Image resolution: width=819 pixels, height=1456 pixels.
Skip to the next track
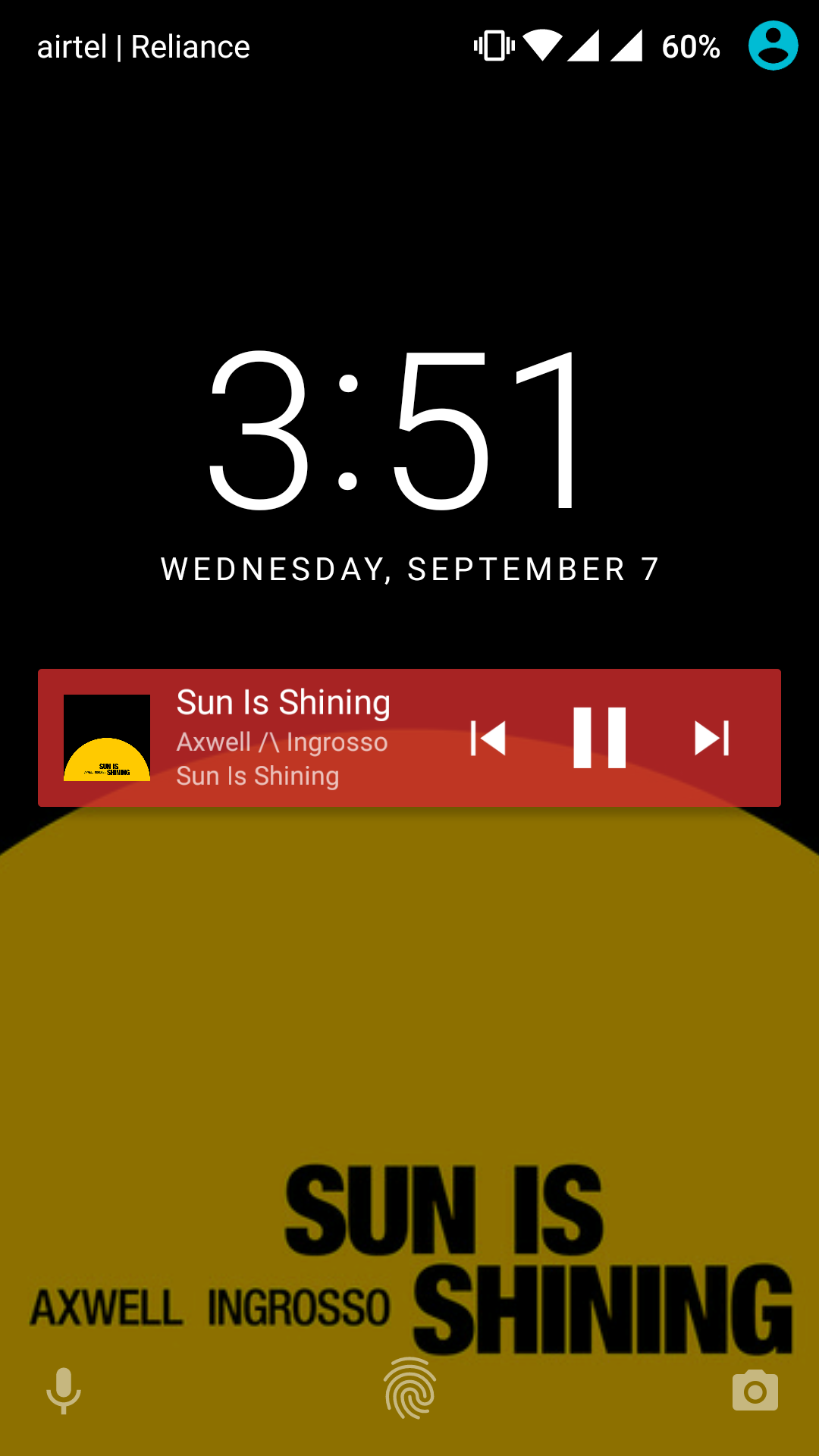pyautogui.click(x=711, y=738)
